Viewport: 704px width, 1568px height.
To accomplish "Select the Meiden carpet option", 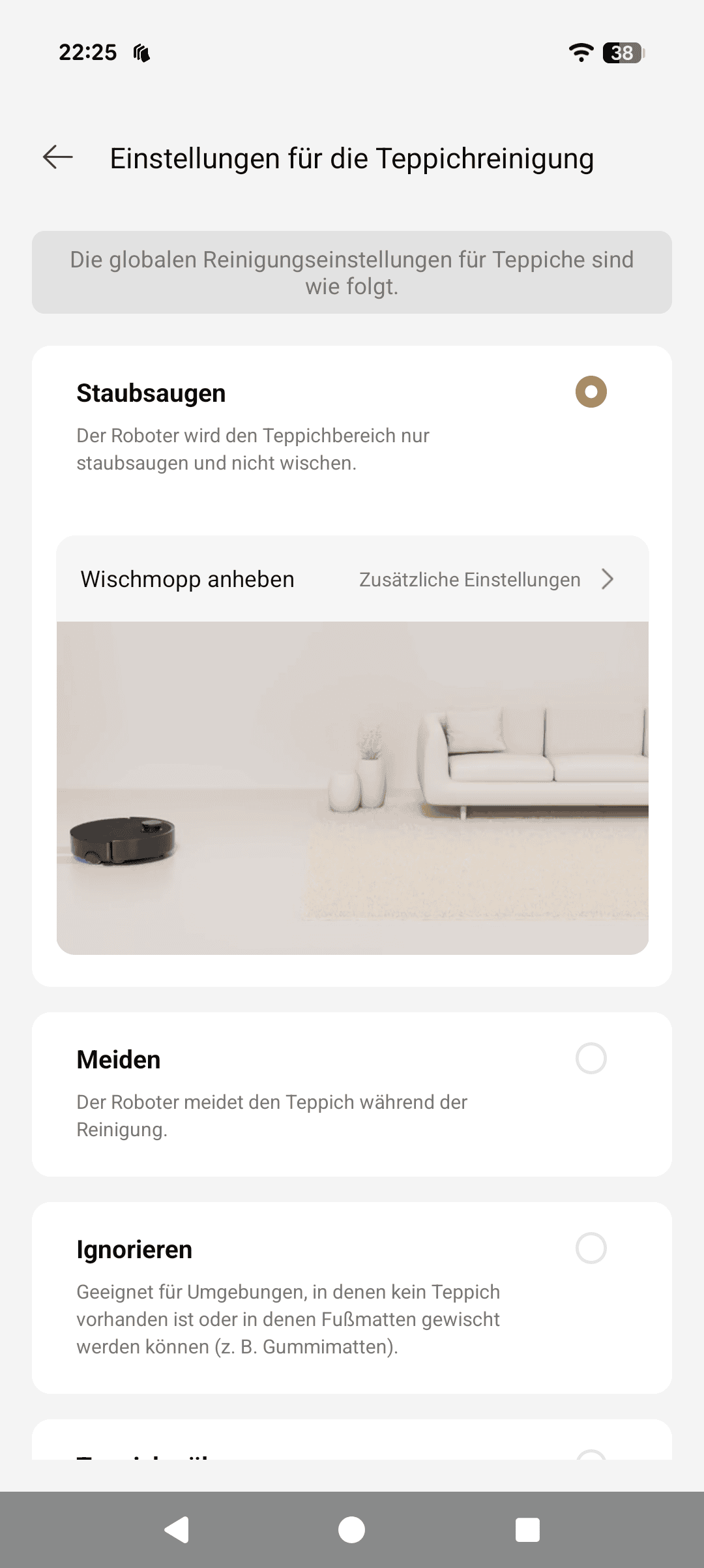I will click(591, 1059).
